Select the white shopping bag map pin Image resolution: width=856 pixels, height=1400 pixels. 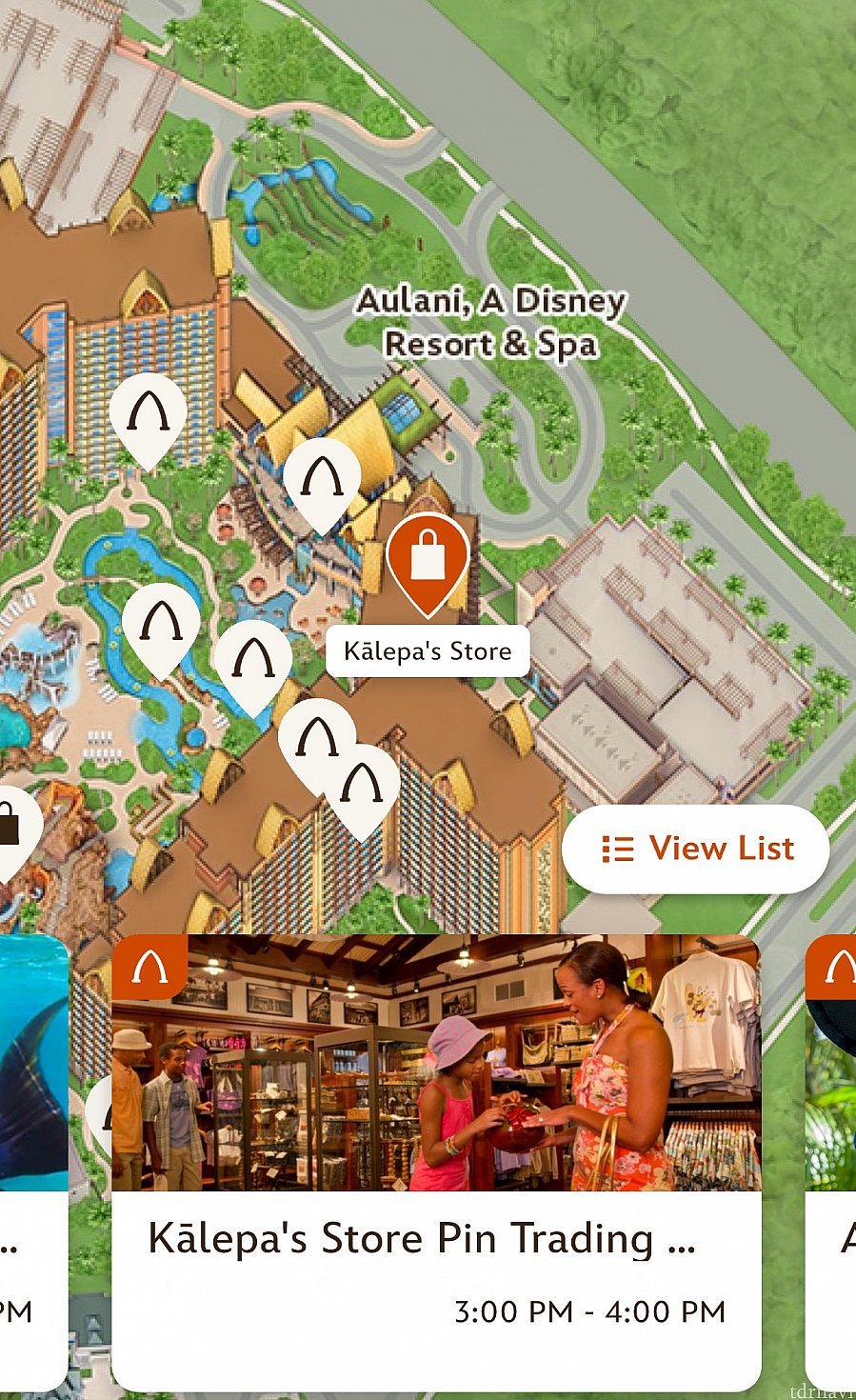(10, 827)
